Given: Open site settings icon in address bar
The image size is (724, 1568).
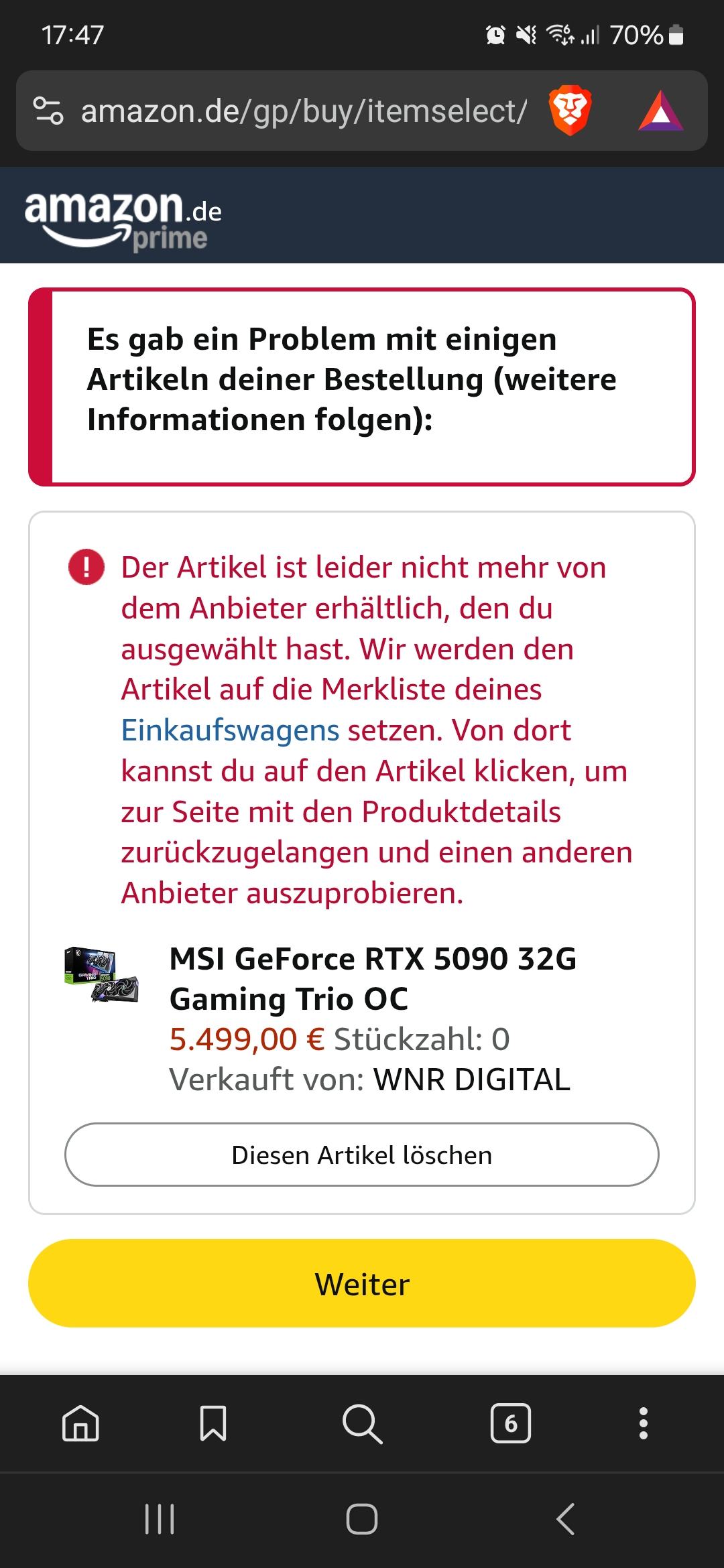Looking at the screenshot, I should tap(48, 111).
